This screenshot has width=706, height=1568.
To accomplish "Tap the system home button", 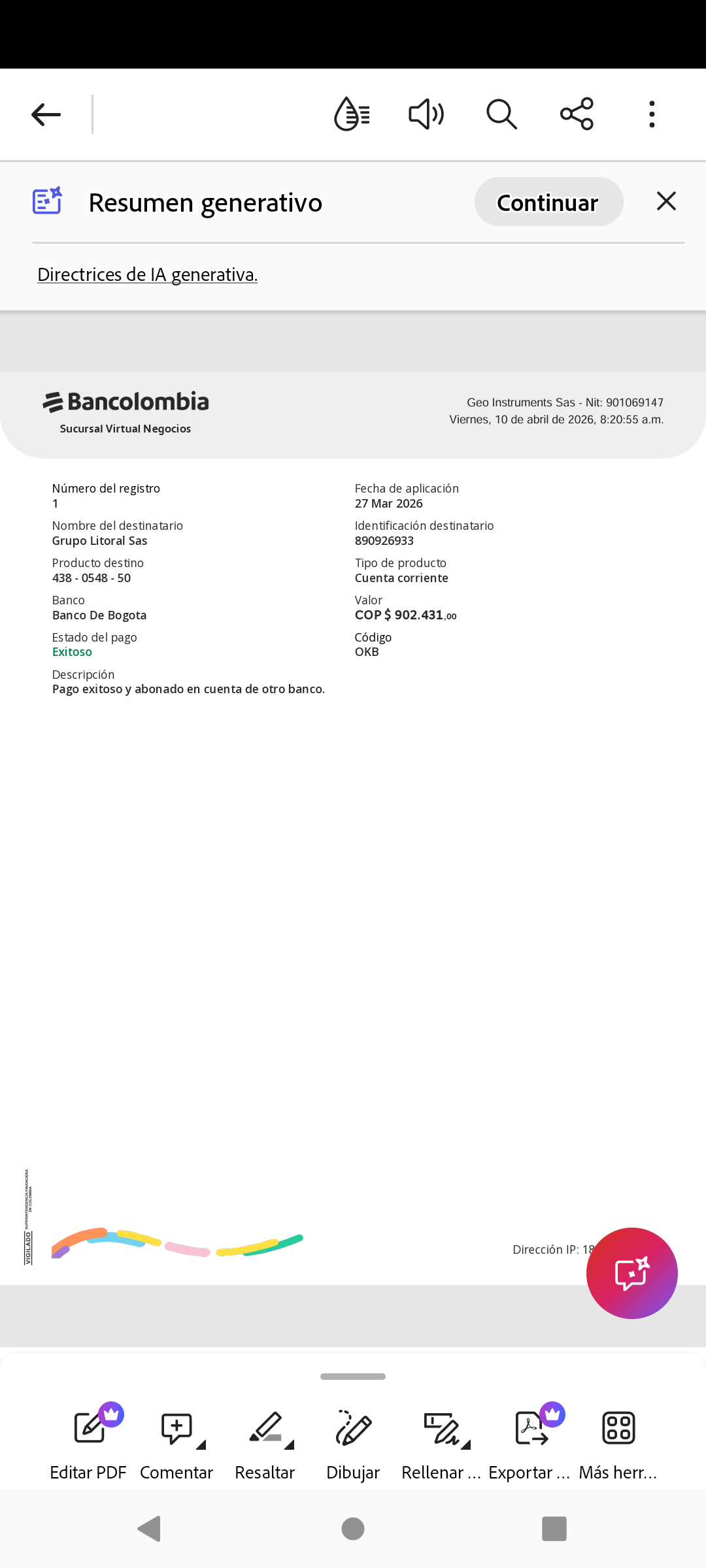I will [353, 1529].
